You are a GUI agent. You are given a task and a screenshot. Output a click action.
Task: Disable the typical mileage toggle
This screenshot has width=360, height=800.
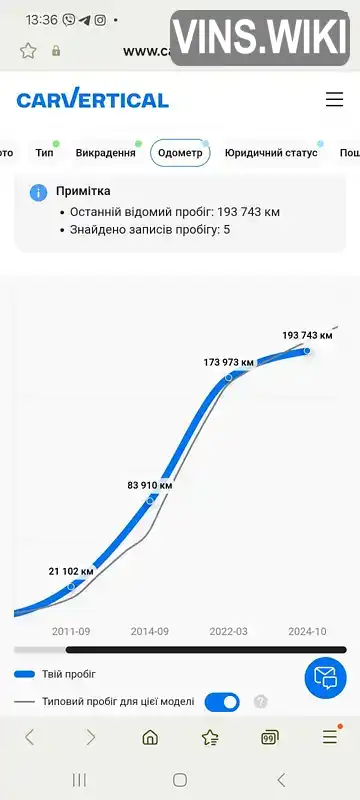(x=222, y=703)
